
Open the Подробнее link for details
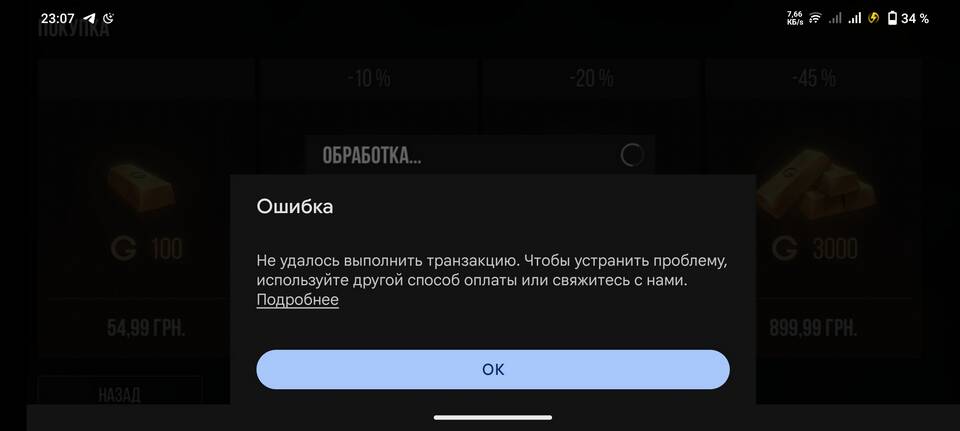tap(297, 300)
